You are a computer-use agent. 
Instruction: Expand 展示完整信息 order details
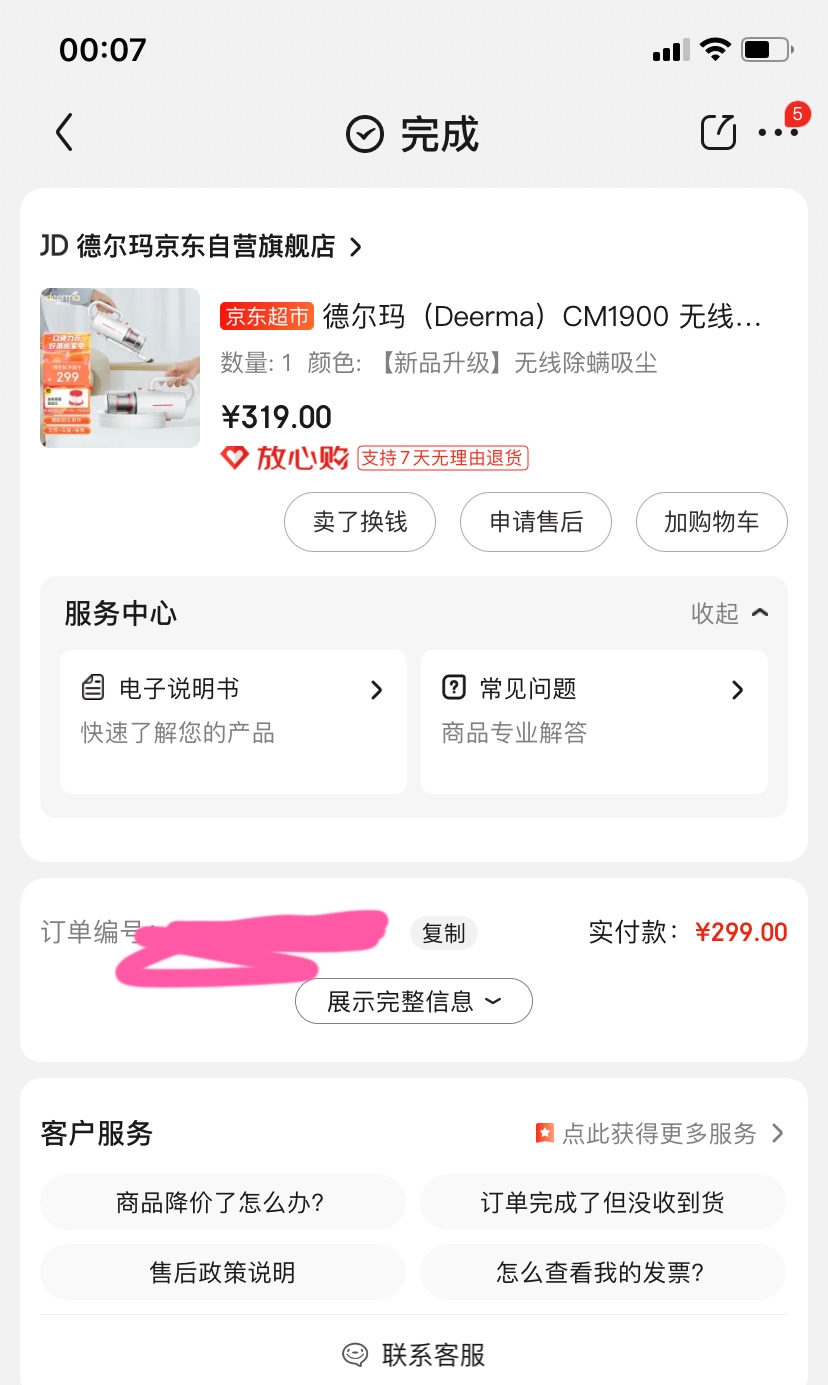(x=414, y=1001)
